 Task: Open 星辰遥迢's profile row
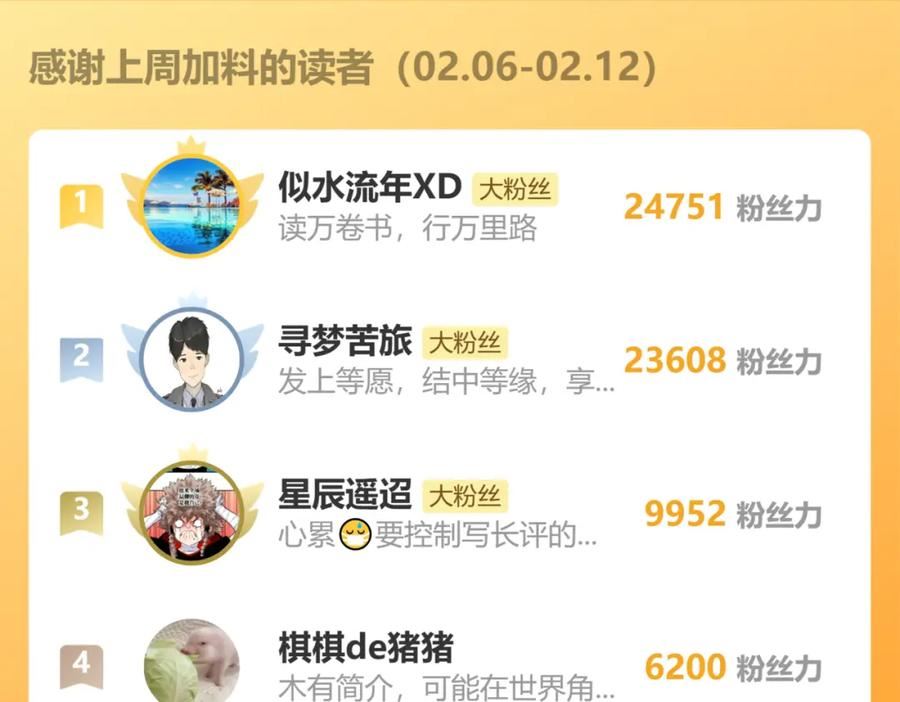(x=450, y=513)
